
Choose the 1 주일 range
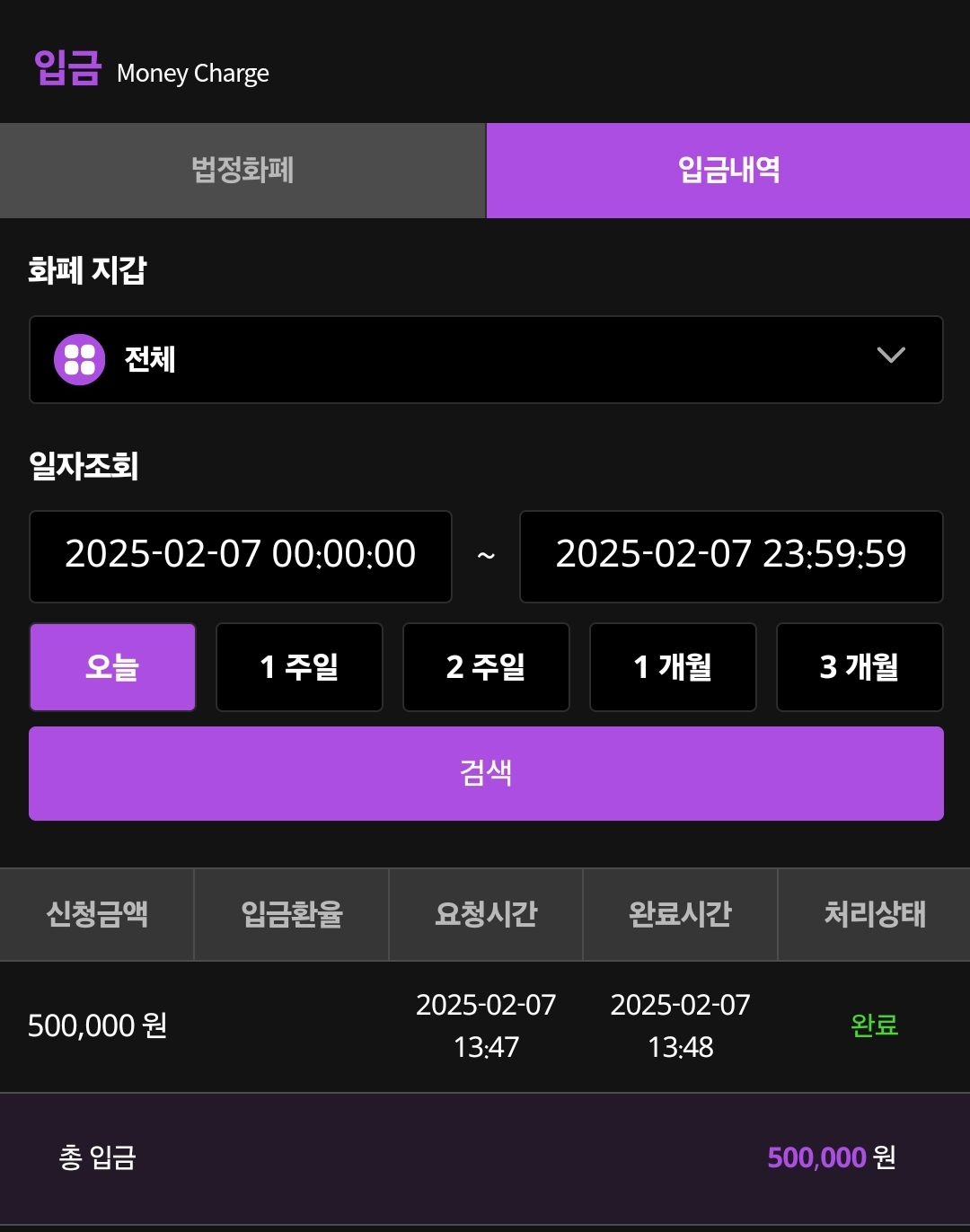299,667
